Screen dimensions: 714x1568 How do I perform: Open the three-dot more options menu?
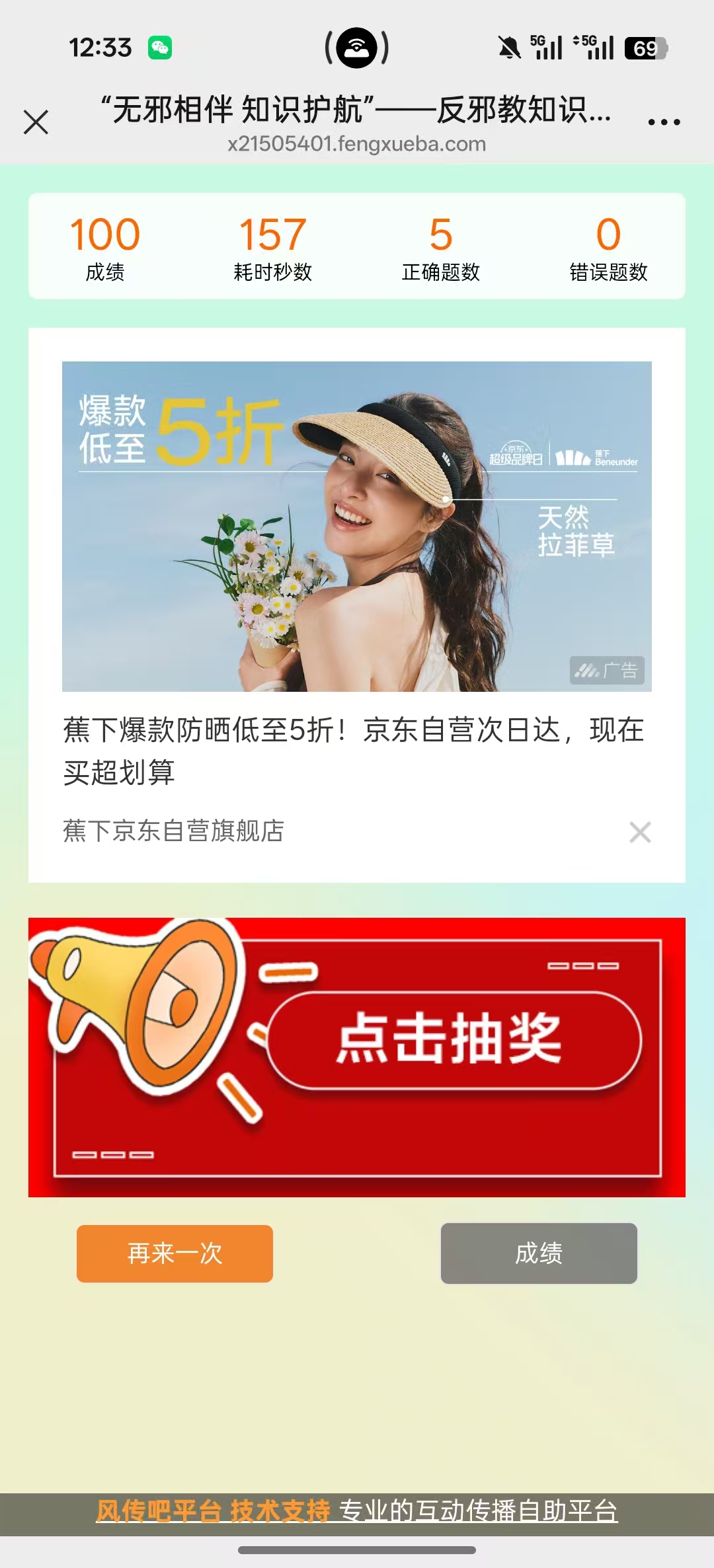click(664, 122)
